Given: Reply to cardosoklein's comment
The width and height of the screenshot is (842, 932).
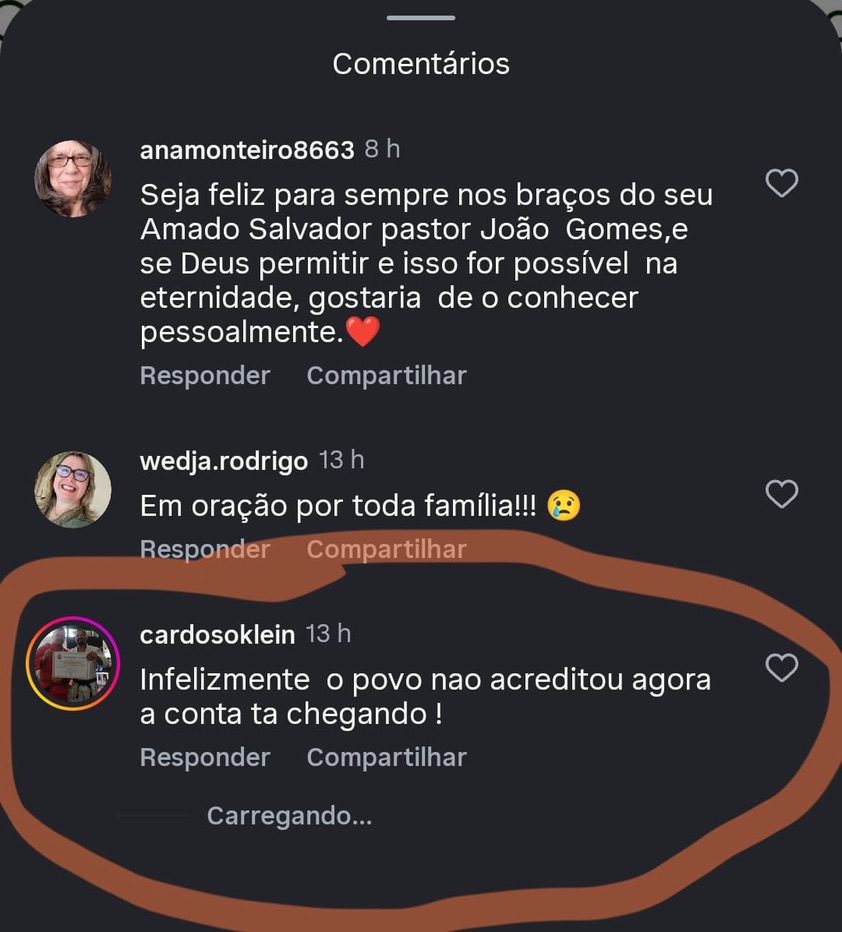Looking at the screenshot, I should [x=205, y=757].
